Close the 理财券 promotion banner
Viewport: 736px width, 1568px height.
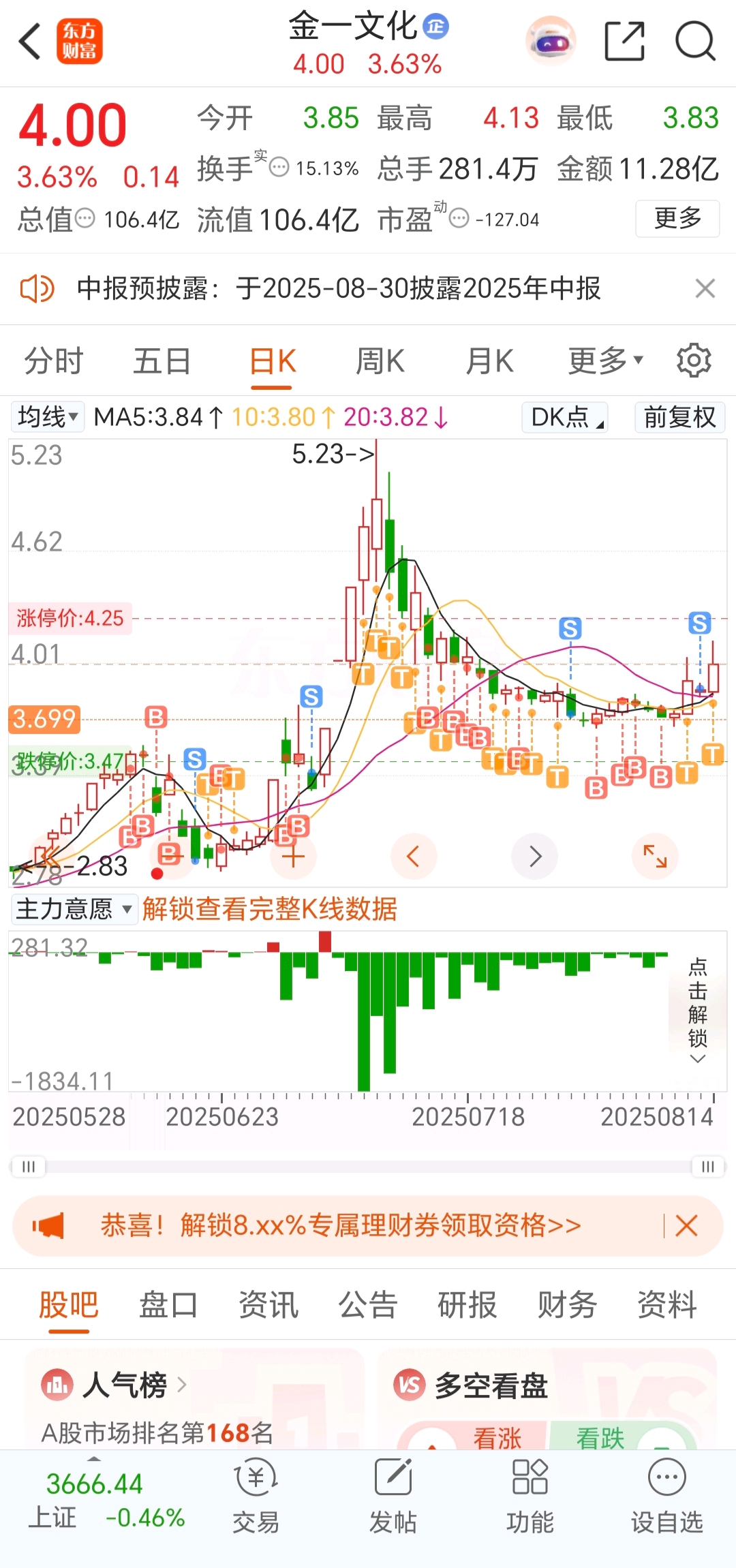pyautogui.click(x=686, y=1226)
